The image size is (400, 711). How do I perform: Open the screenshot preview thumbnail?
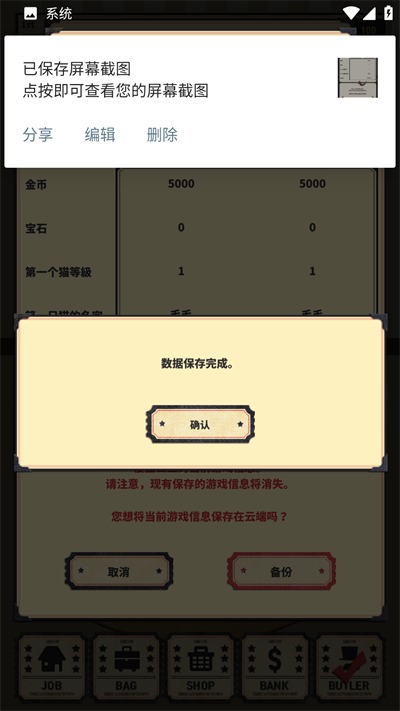click(x=357, y=78)
